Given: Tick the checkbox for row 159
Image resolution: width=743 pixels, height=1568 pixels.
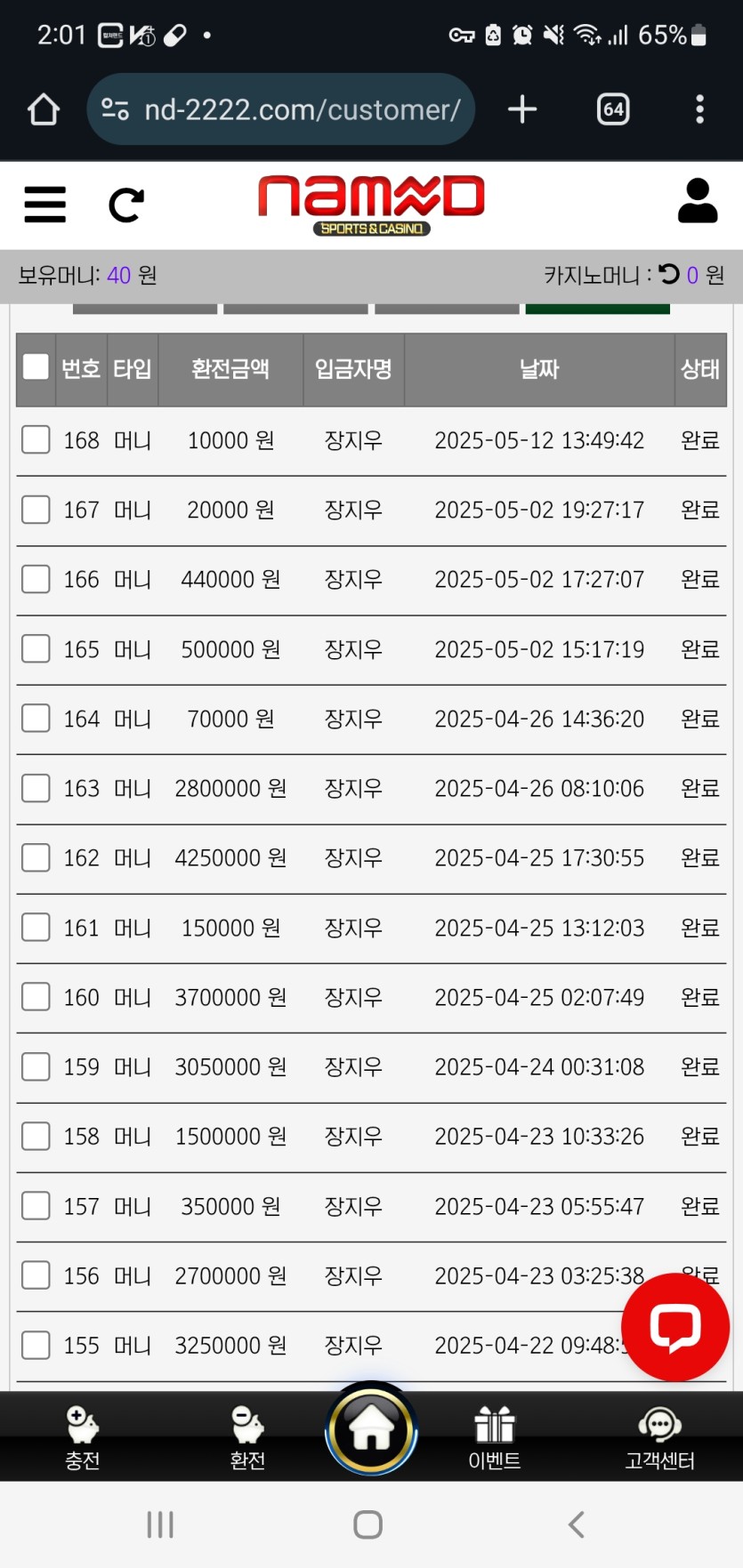Looking at the screenshot, I should click(36, 1066).
